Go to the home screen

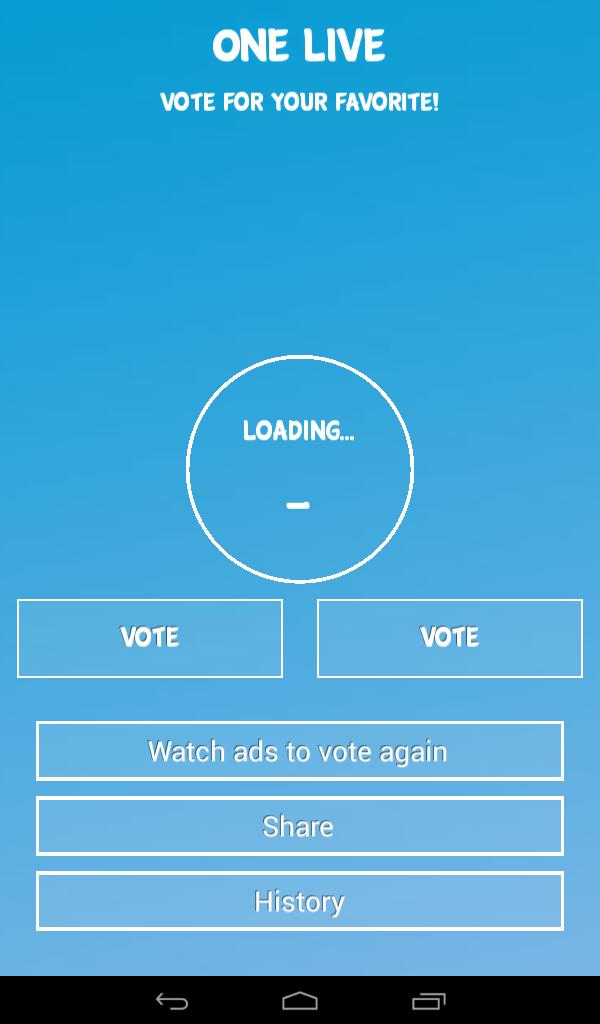[300, 1001]
